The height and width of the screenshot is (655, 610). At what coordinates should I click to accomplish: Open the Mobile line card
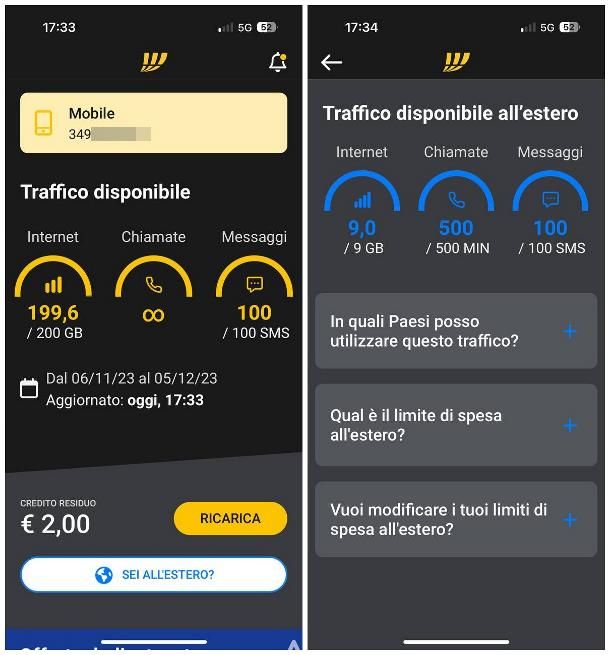153,123
